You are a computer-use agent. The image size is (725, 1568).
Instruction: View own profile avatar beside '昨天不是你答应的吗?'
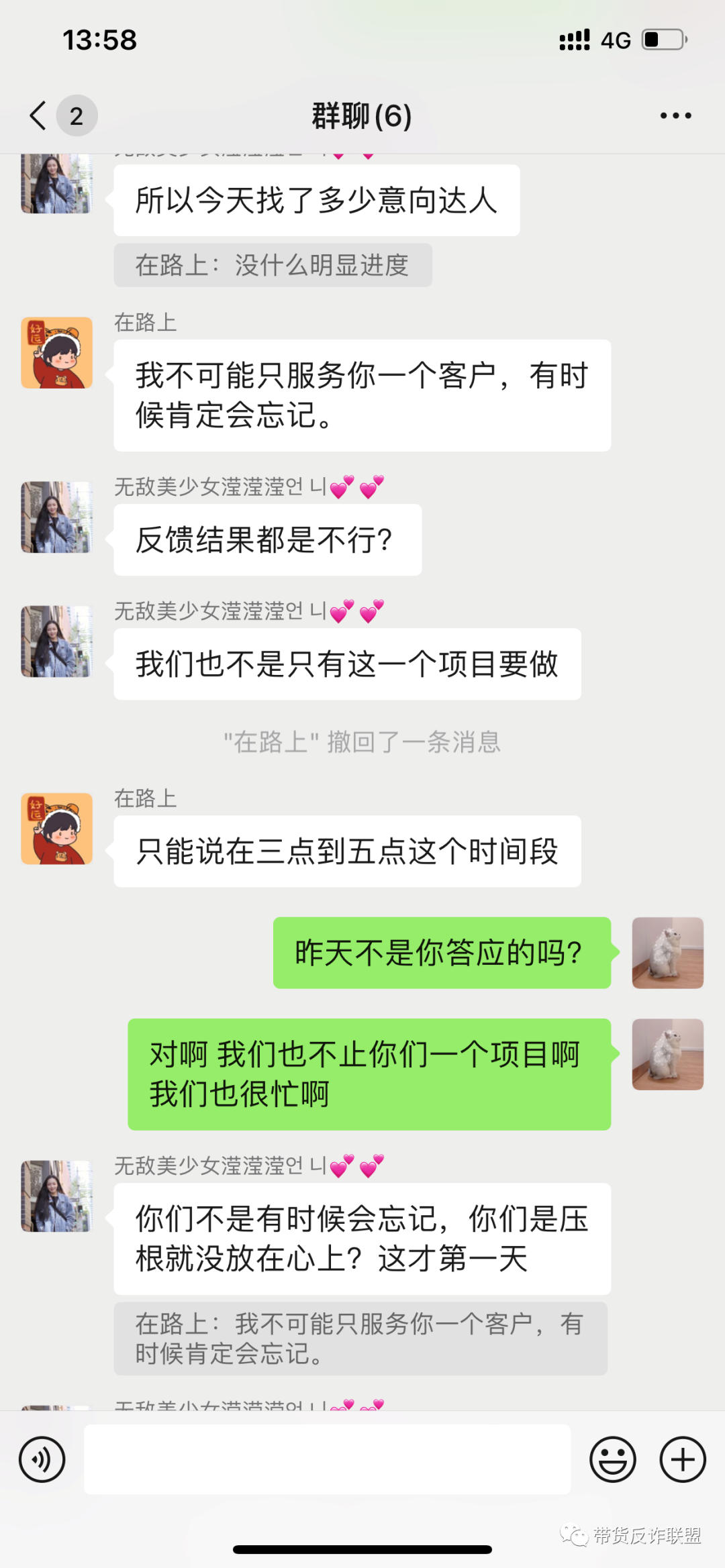(667, 953)
